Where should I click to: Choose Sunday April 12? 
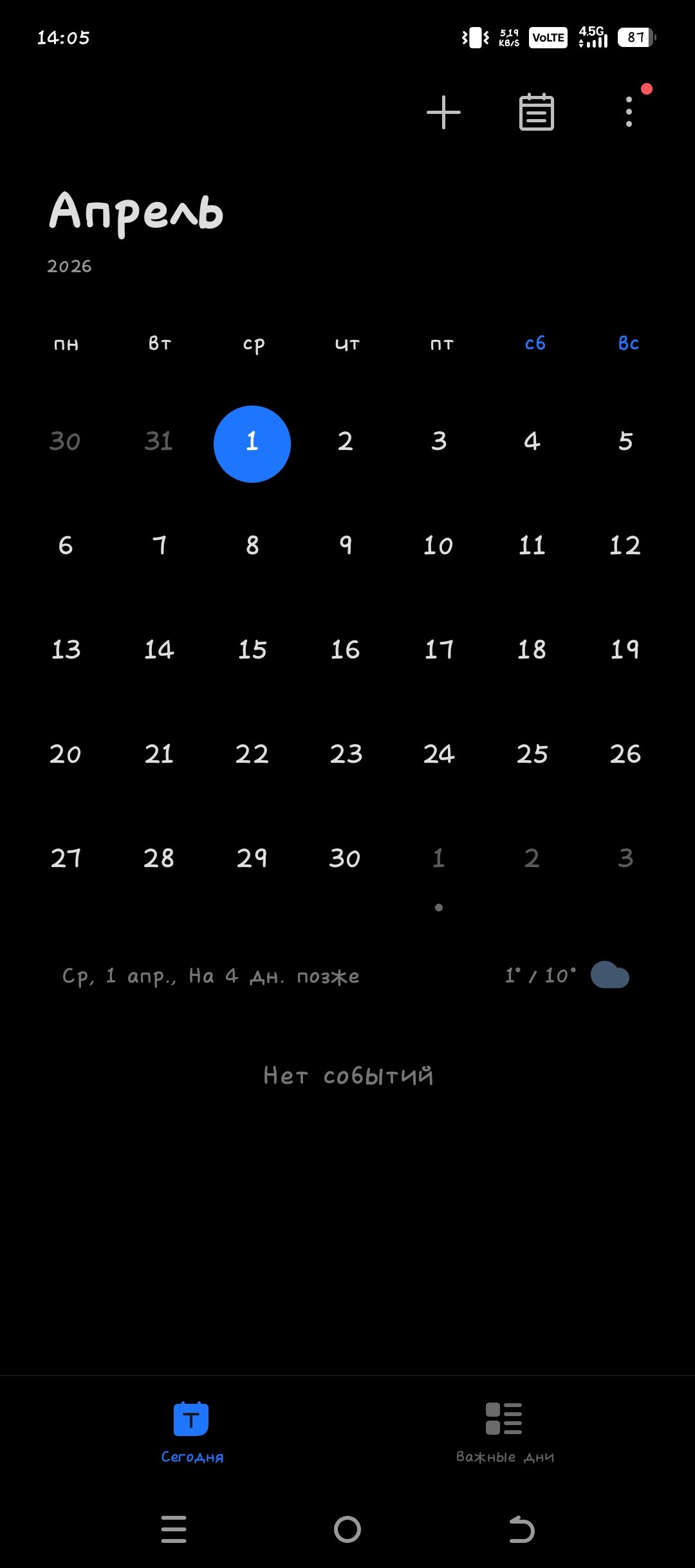coord(625,546)
